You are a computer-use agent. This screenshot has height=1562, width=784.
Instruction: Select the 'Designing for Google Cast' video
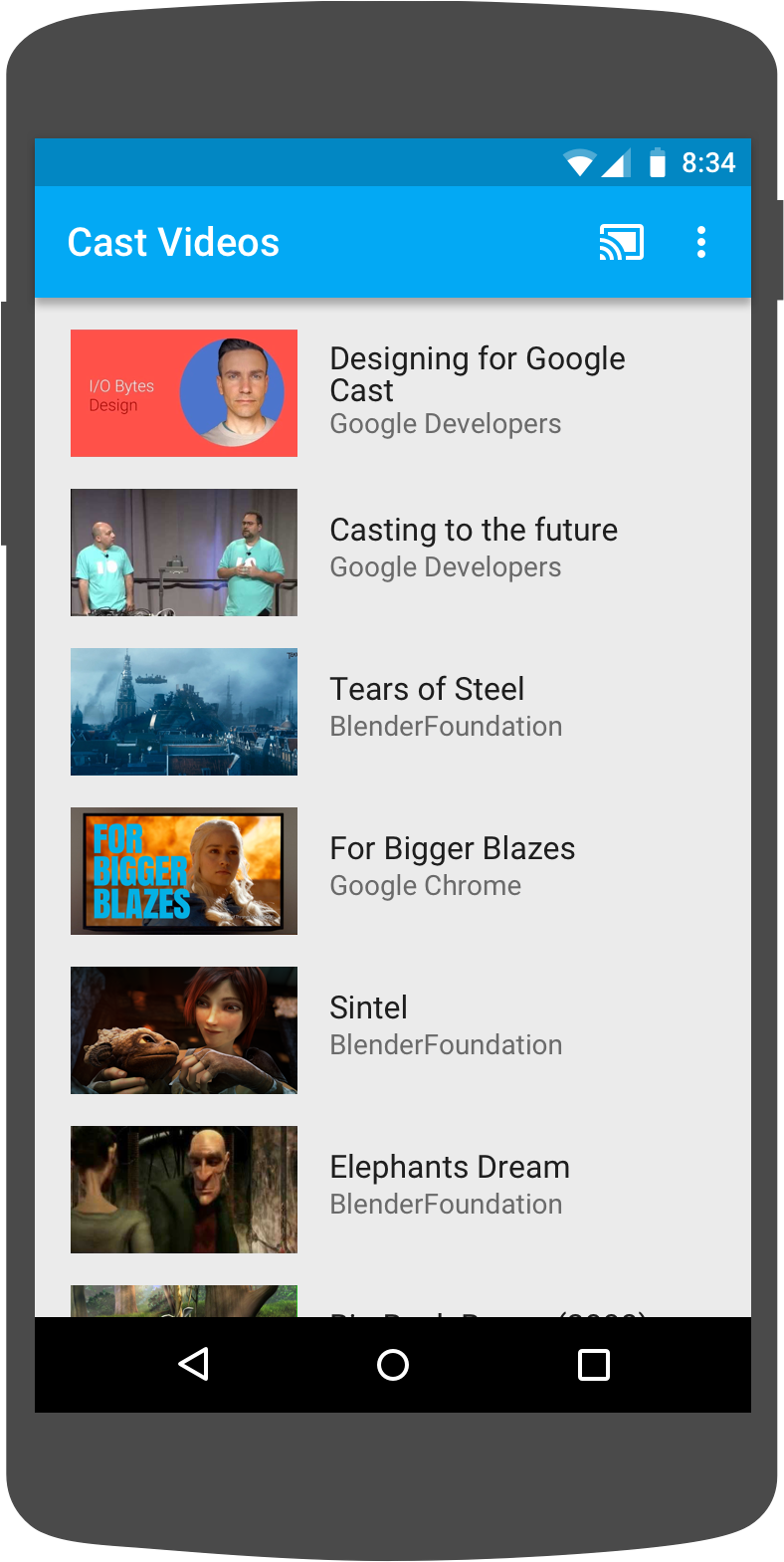[x=478, y=373]
